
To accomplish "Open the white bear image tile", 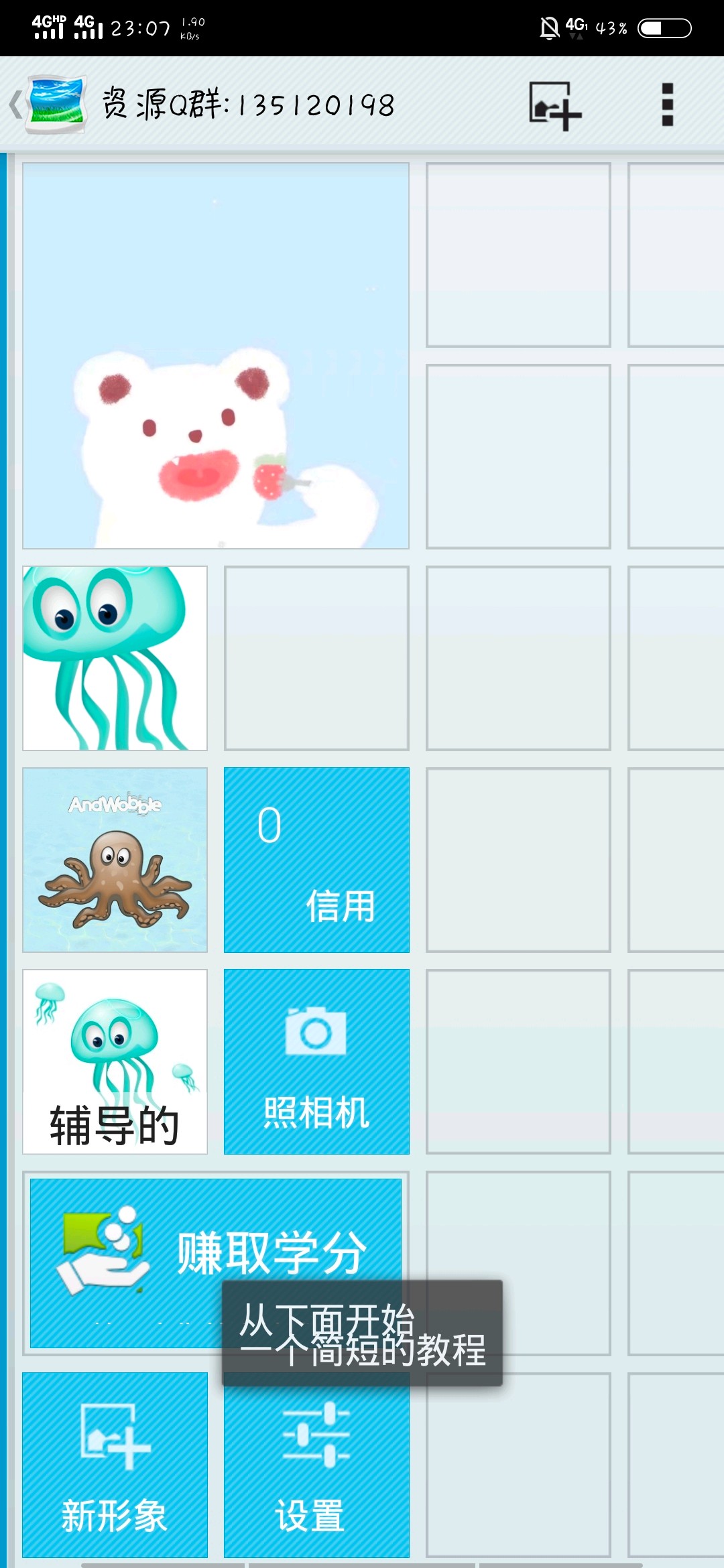I will coord(216,356).
